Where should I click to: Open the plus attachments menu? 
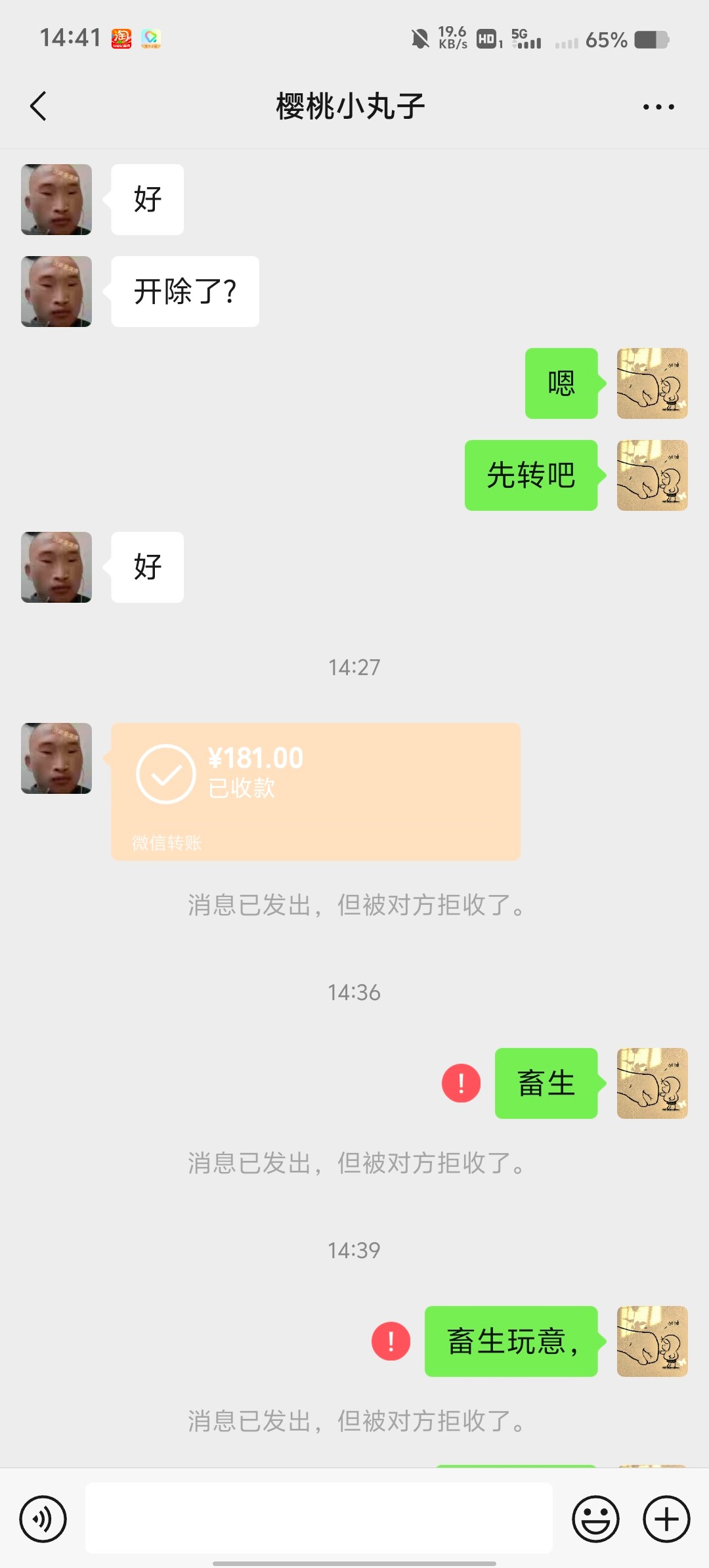[x=666, y=1519]
